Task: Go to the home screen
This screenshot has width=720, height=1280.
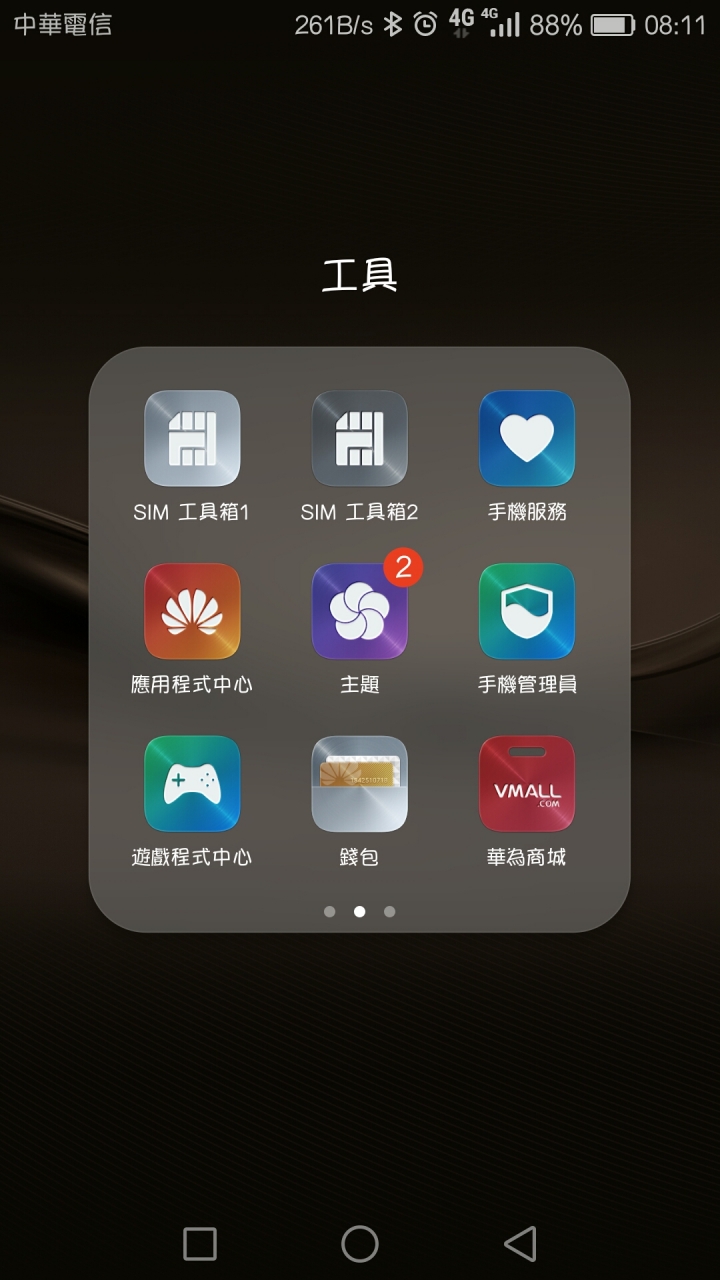Action: (x=359, y=1244)
